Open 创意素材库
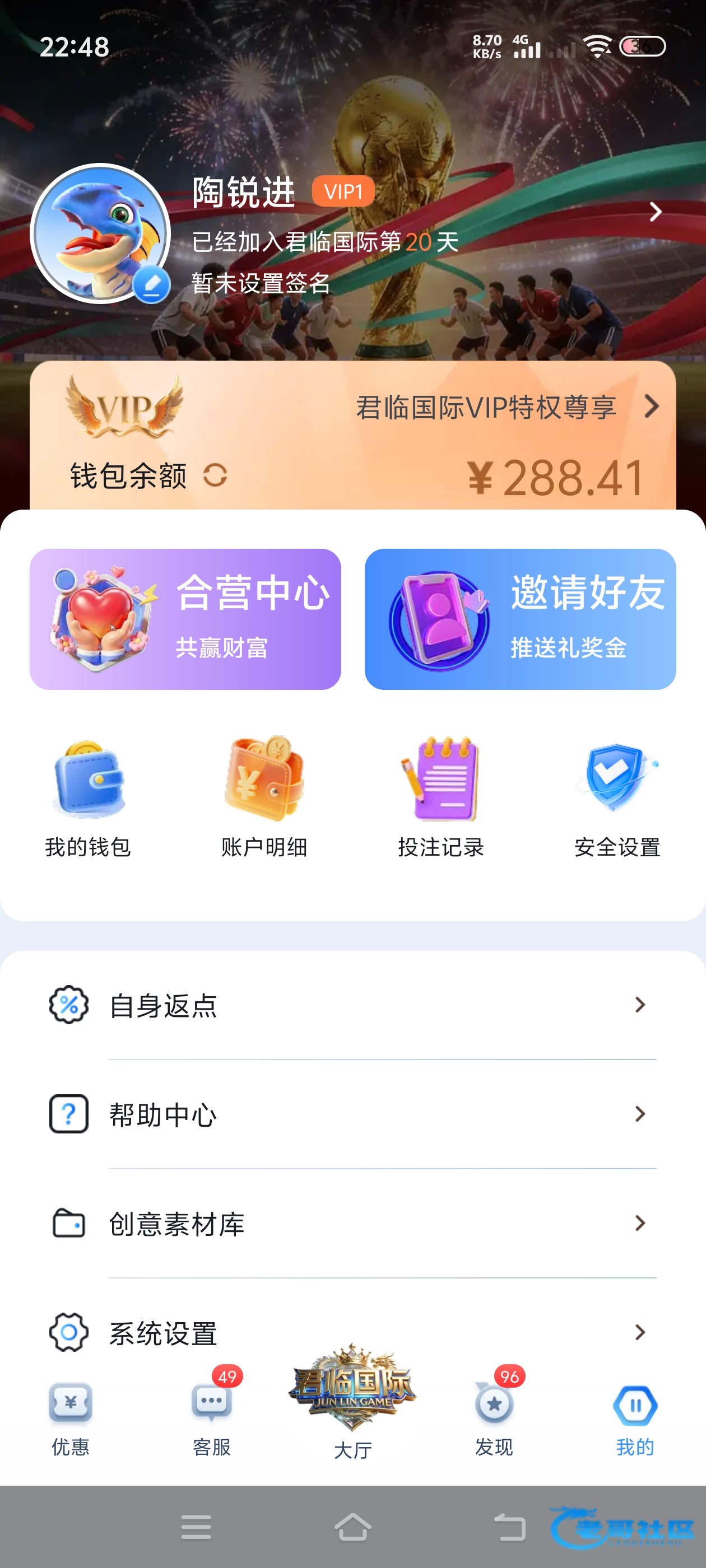This screenshot has width=706, height=1568. point(352,1224)
